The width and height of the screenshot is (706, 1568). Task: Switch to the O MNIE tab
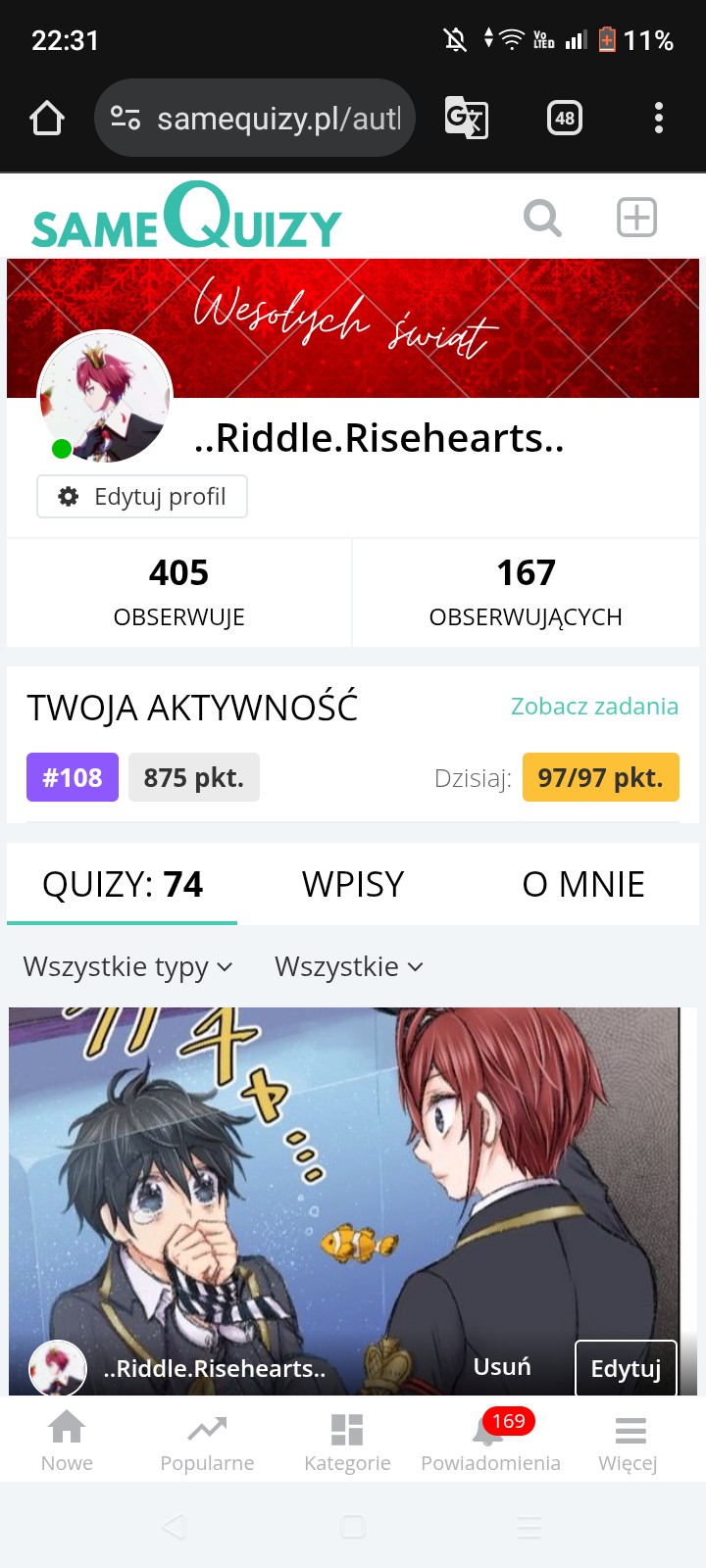point(583,884)
